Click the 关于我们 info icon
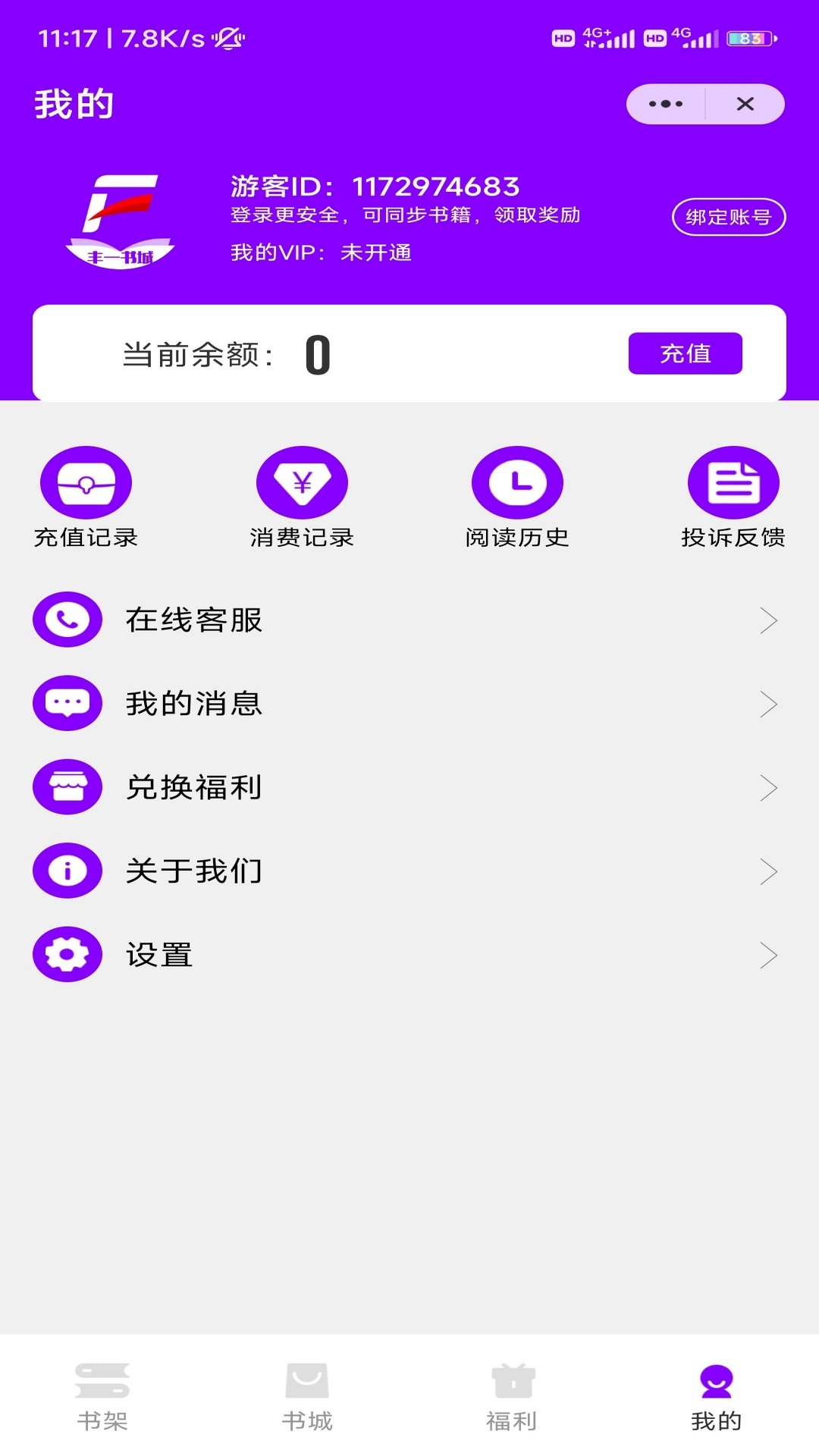 (67, 871)
